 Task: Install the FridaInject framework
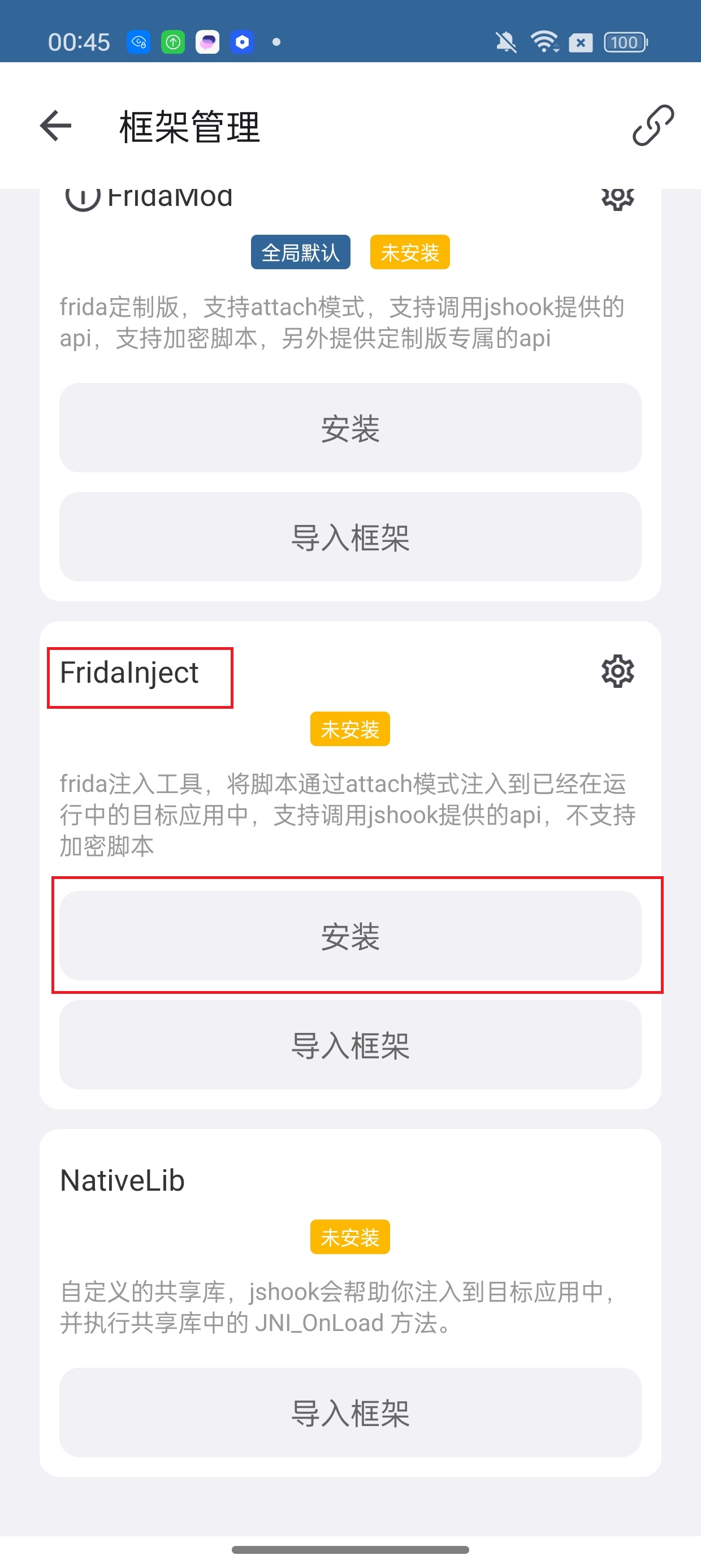click(350, 936)
